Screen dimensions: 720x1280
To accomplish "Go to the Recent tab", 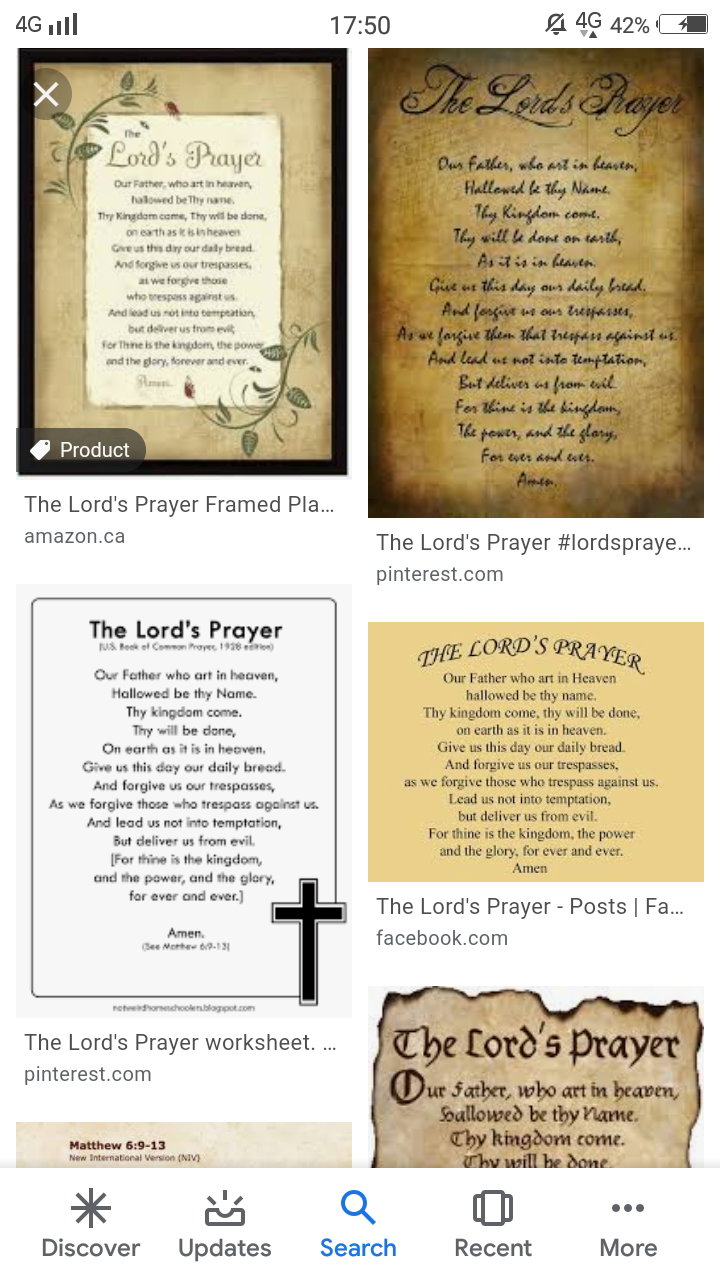I will [x=493, y=1225].
